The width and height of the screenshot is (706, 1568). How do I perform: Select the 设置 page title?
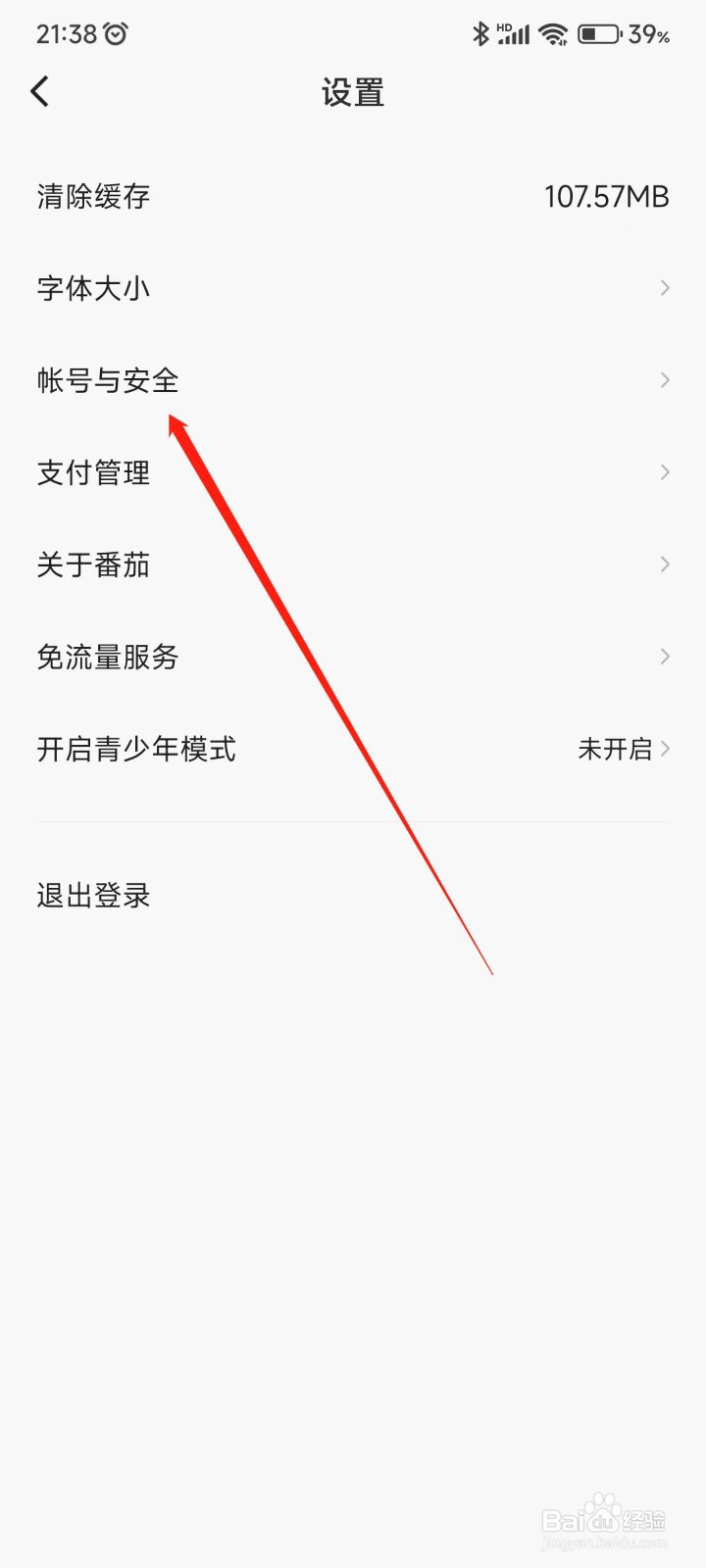pos(353,91)
